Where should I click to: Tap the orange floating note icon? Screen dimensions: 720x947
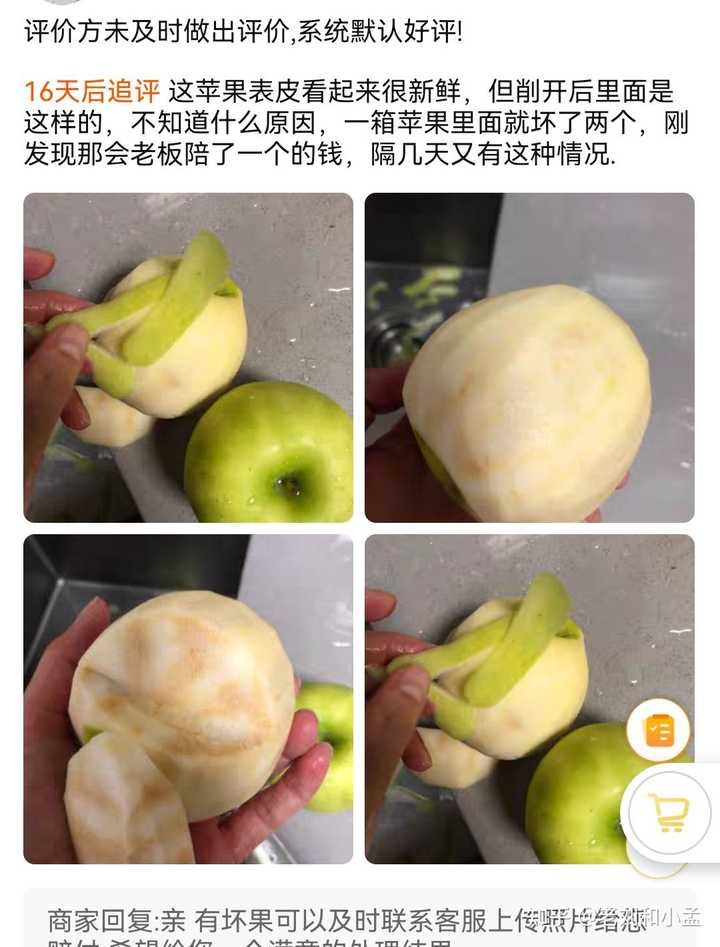[x=658, y=731]
